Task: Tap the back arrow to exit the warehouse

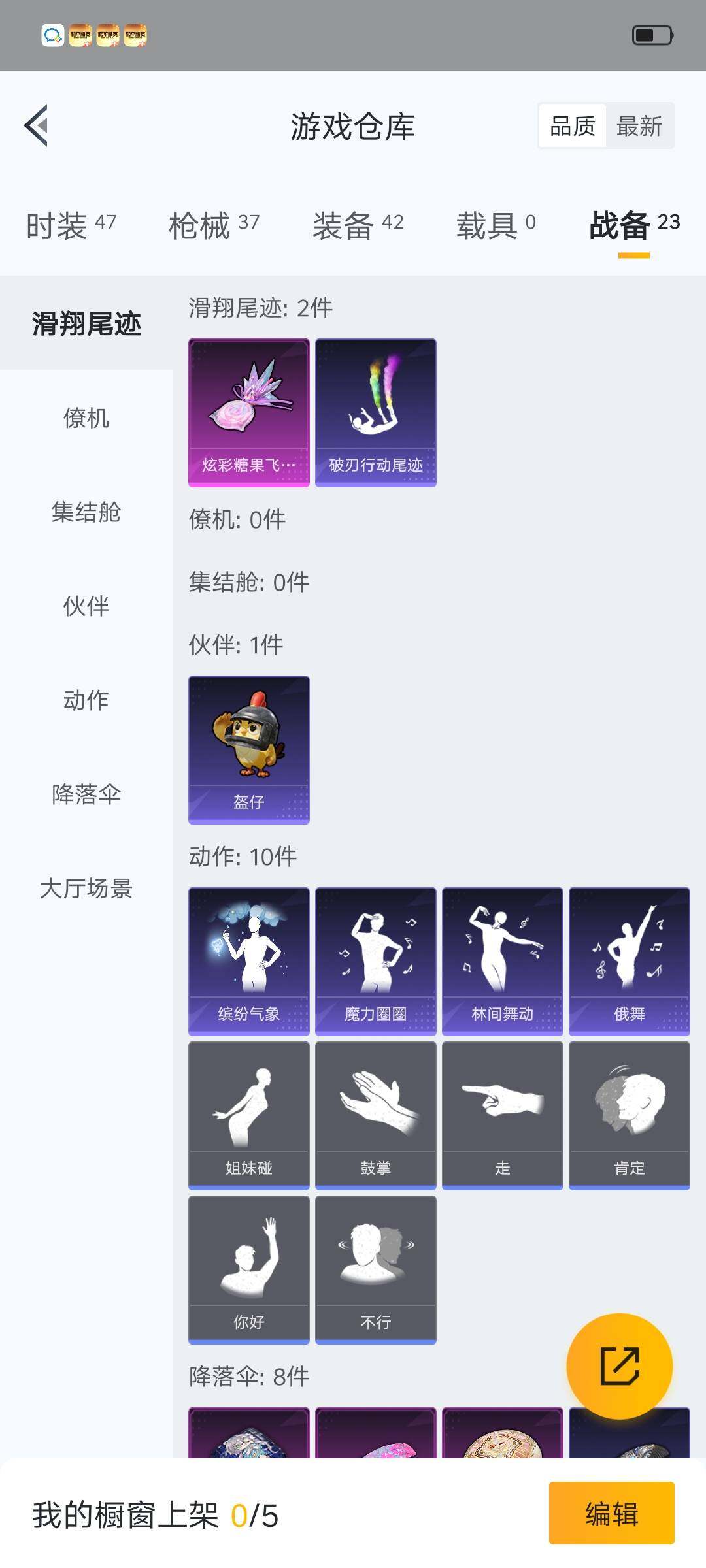Action: (37, 125)
